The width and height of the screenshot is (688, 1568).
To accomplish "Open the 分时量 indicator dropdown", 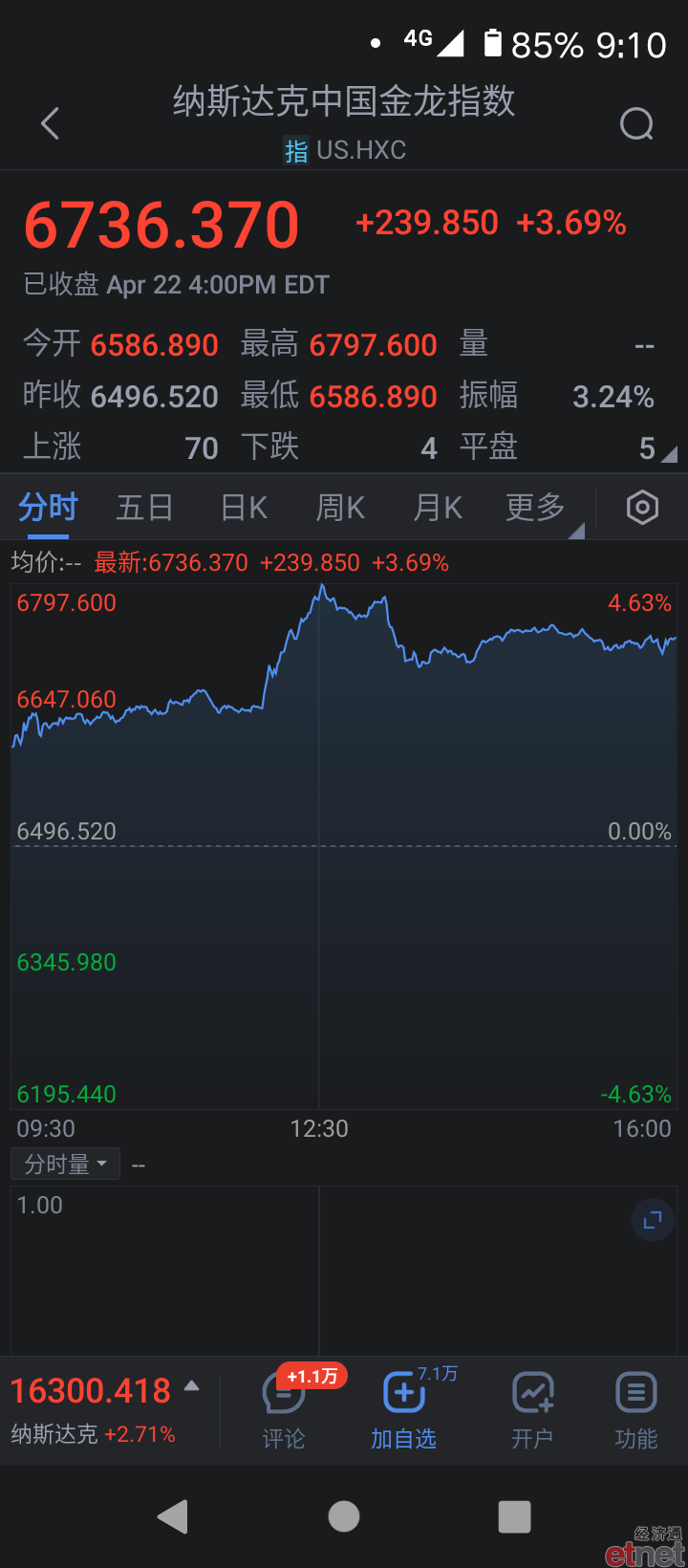I will pos(65,1164).
